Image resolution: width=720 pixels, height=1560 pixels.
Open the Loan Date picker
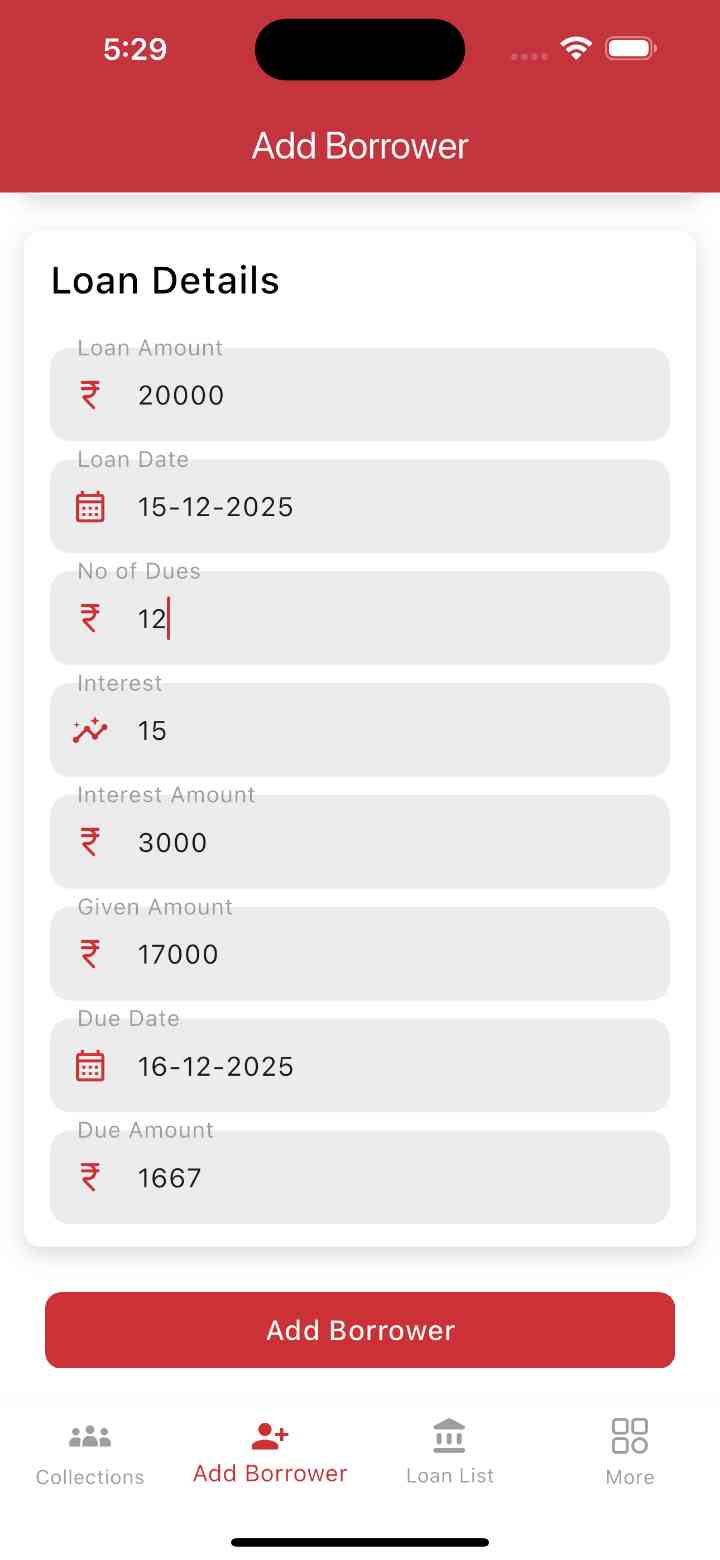[360, 507]
